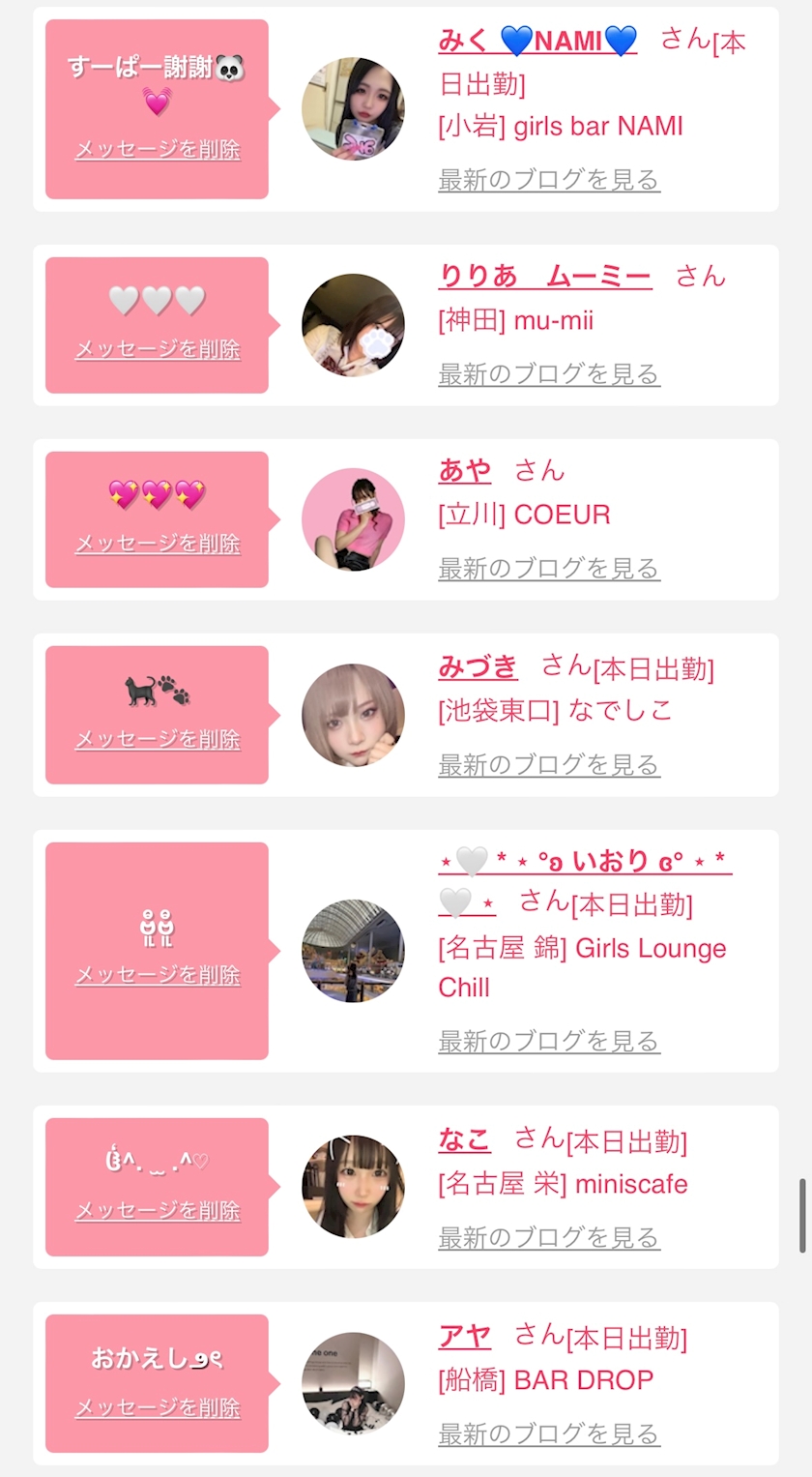View latest blog of みく at girls bar NAMI
812x1477 pixels.
click(549, 180)
